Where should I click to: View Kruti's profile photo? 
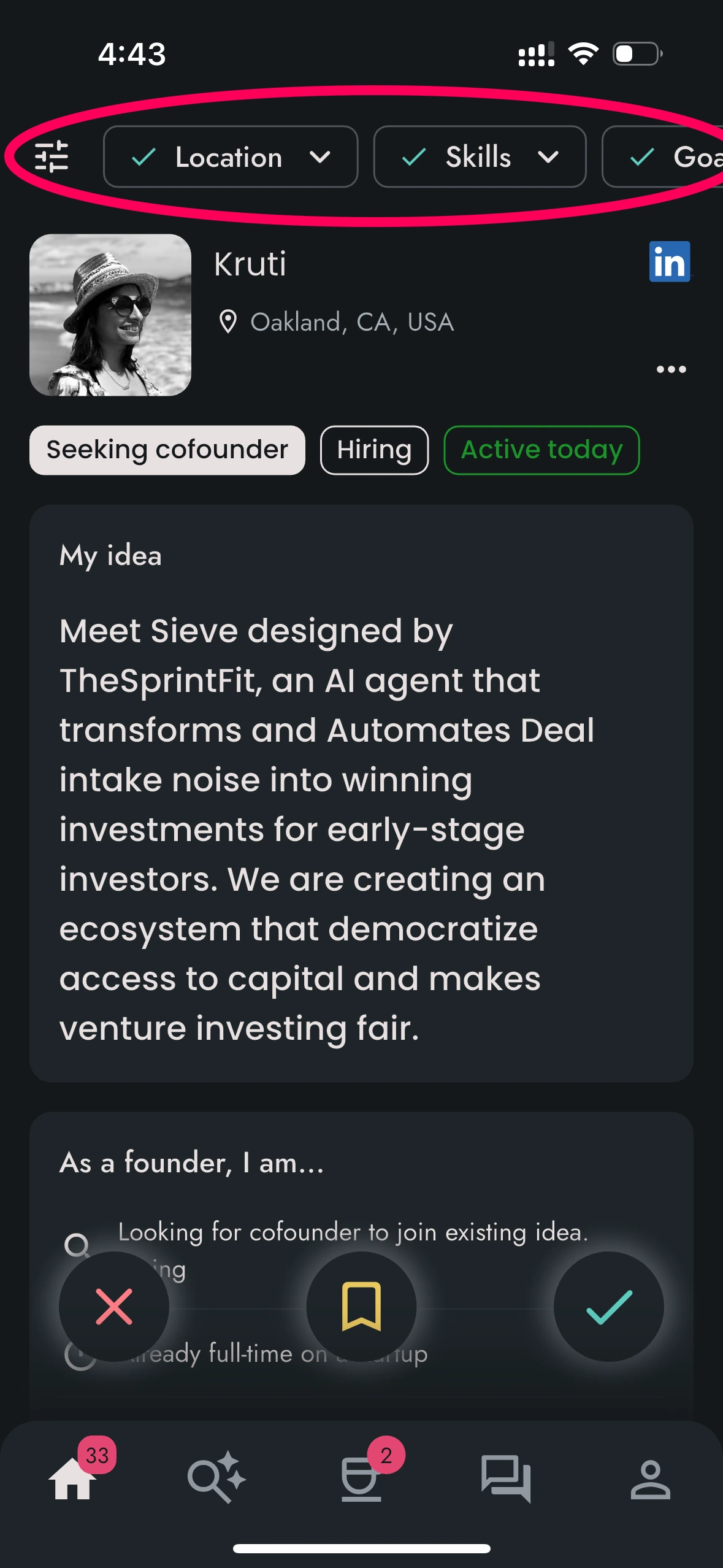click(110, 315)
